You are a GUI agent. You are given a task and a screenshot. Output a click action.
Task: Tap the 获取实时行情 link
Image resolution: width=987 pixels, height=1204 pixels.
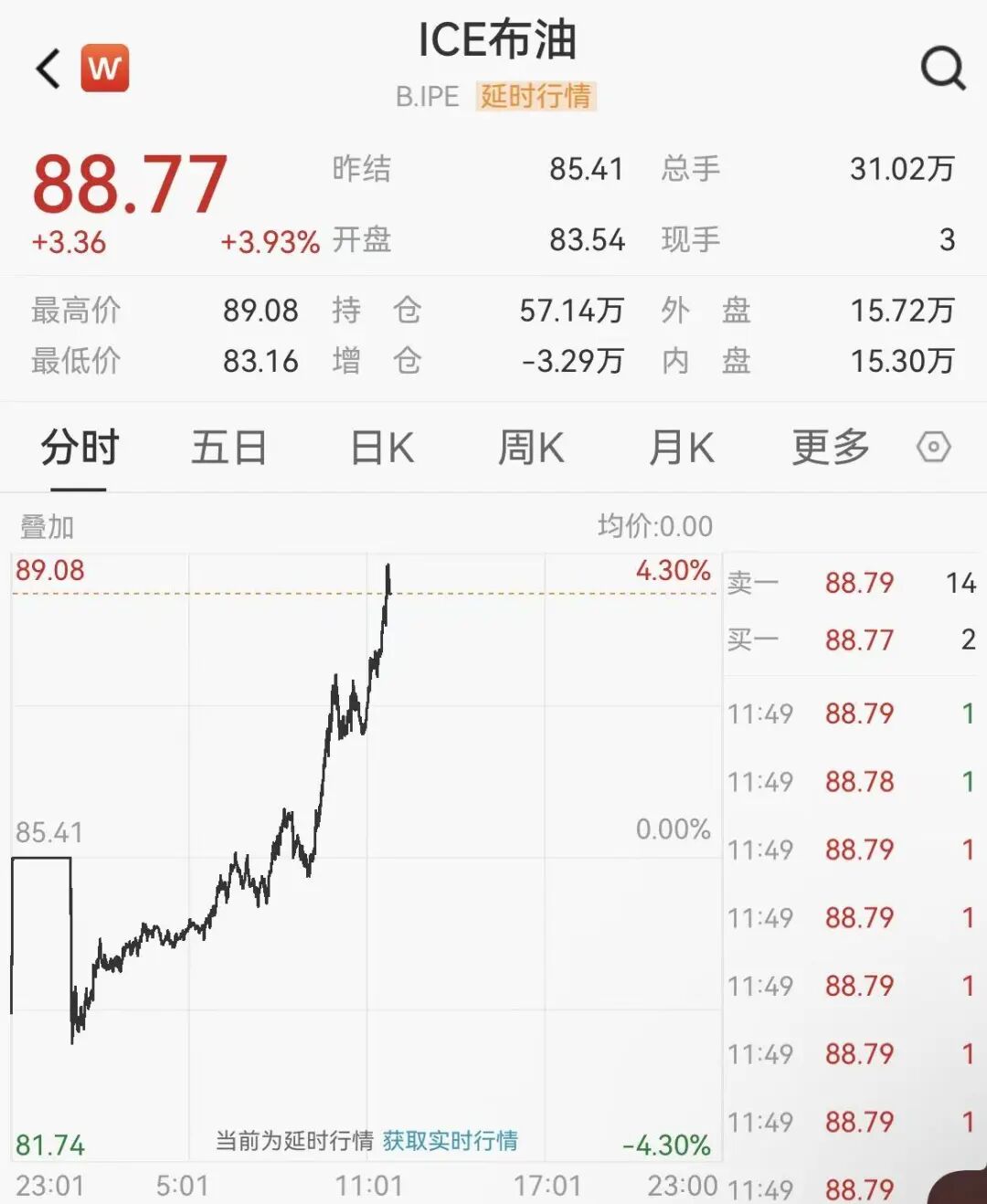450,1141
